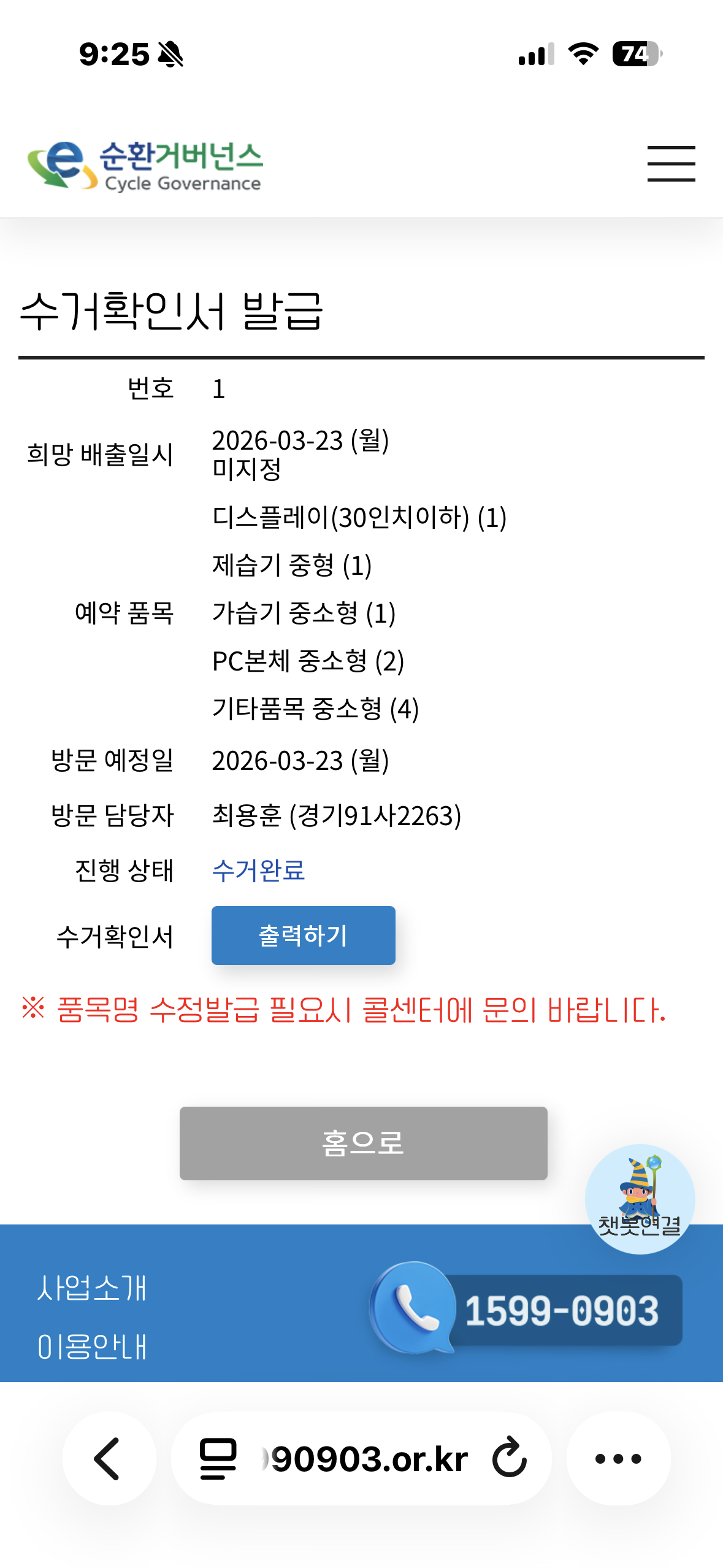The width and height of the screenshot is (723, 1568).
Task: Open the page settings icon in address bar
Action: click(218, 1458)
